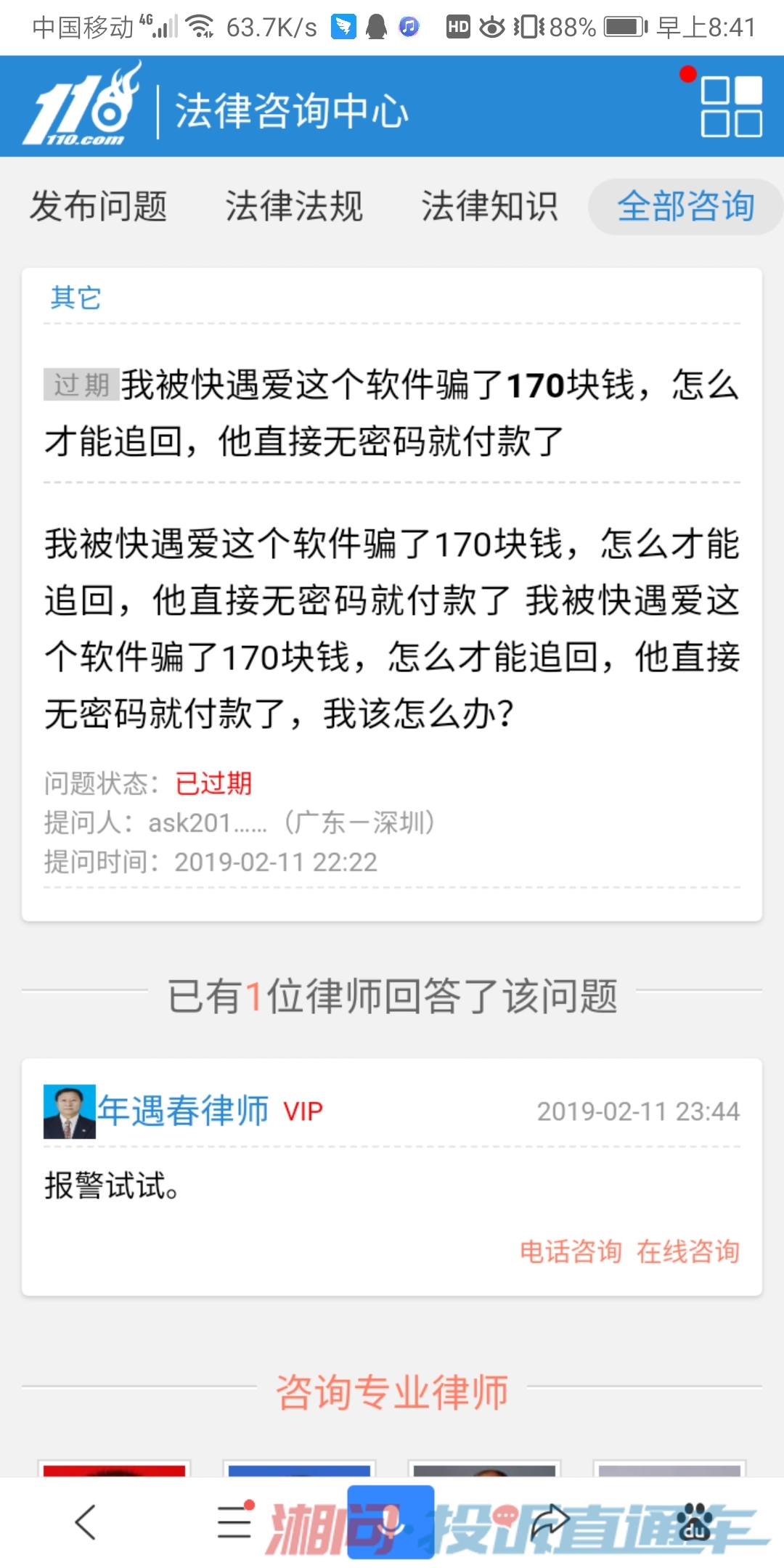
Task: Open the menu list icon with red dot
Action: [235, 1523]
